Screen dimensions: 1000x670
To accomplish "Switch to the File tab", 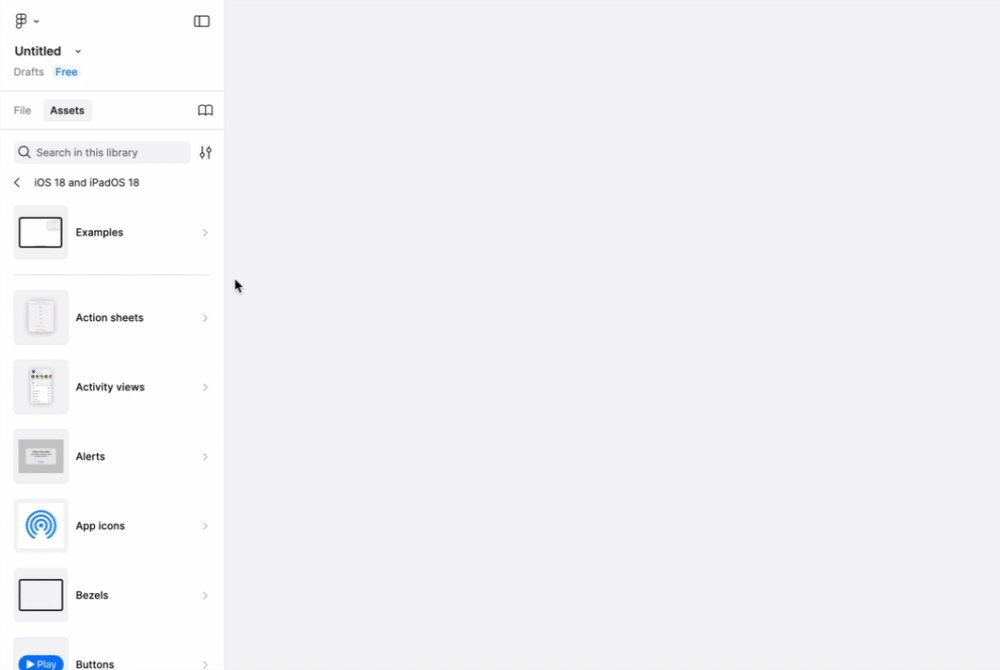I will tap(22, 111).
